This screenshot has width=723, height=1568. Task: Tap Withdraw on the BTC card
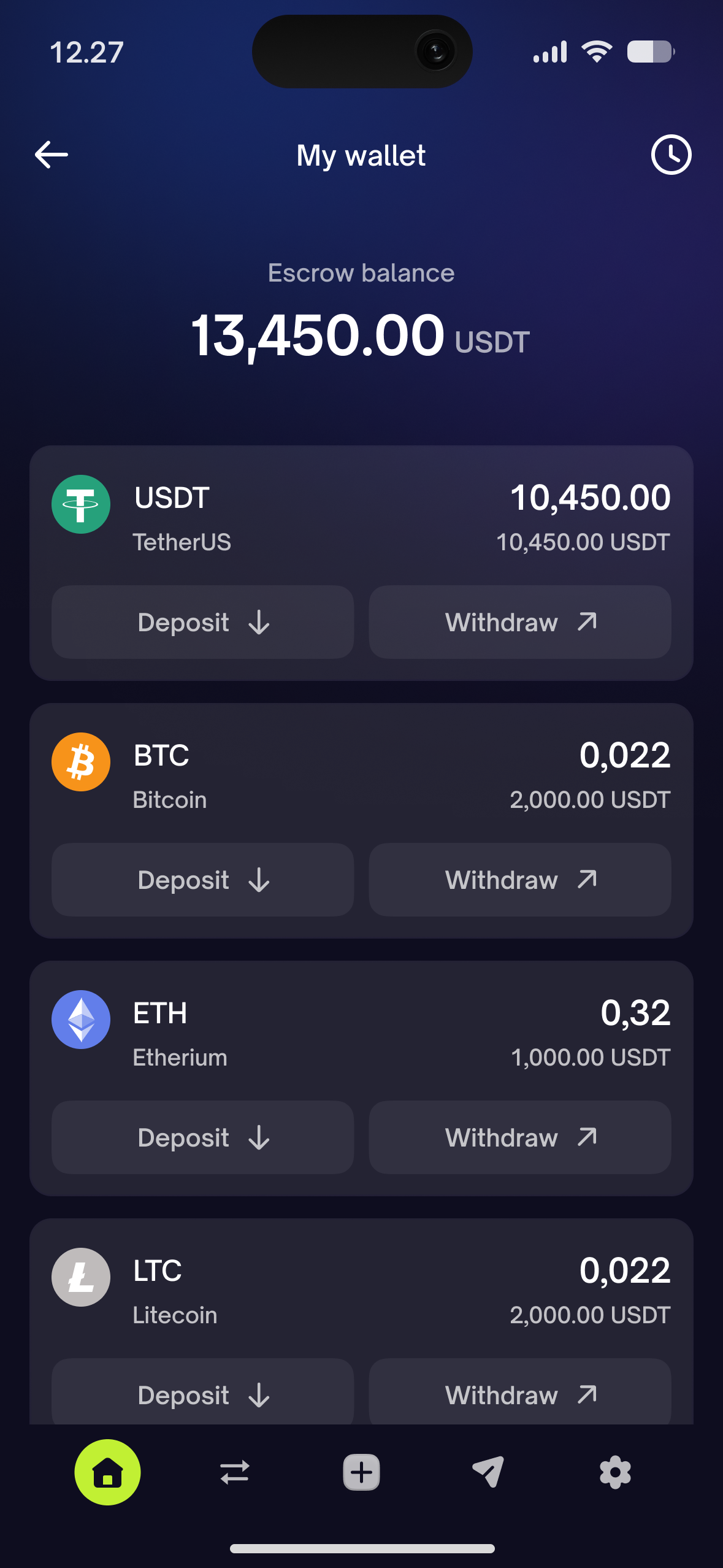[519, 880]
